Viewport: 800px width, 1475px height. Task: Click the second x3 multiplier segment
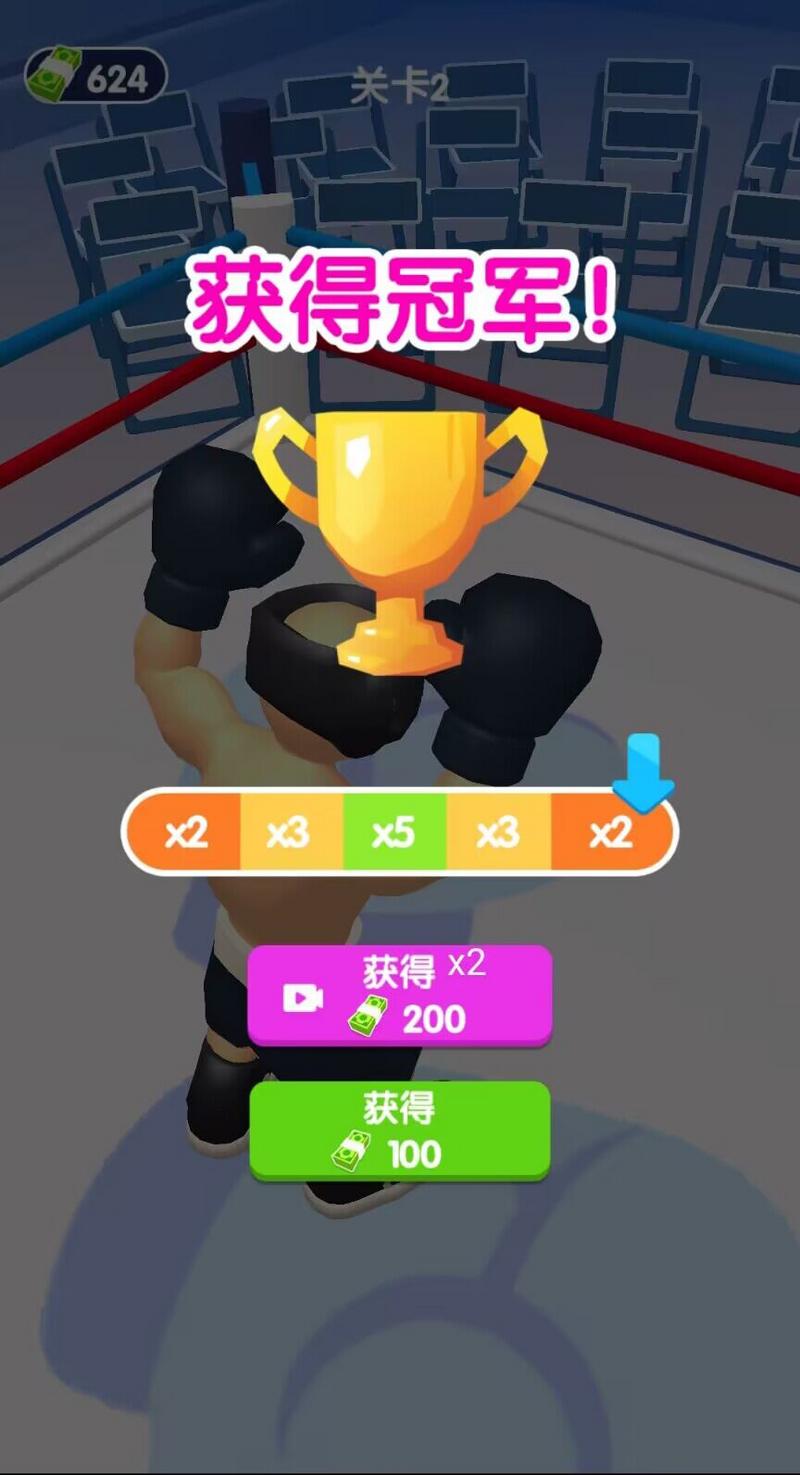(x=497, y=834)
